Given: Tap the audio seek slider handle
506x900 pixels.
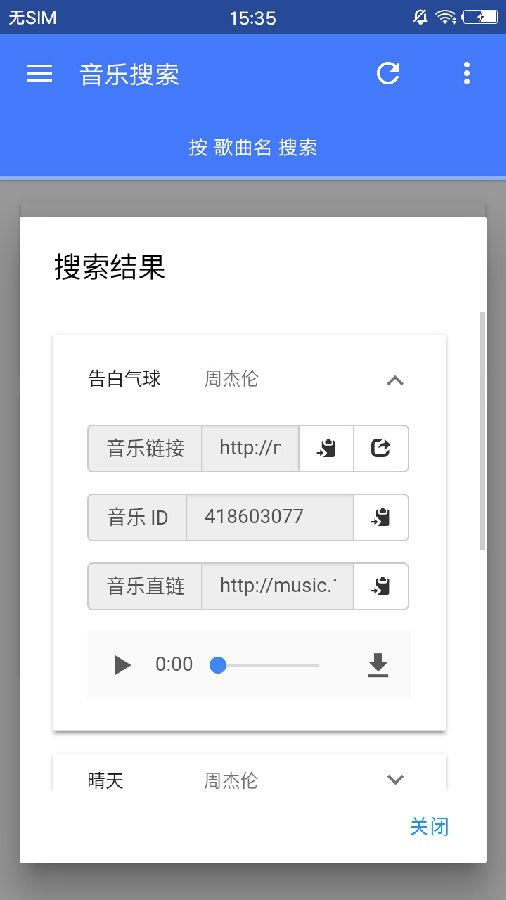Looking at the screenshot, I should click(x=218, y=665).
